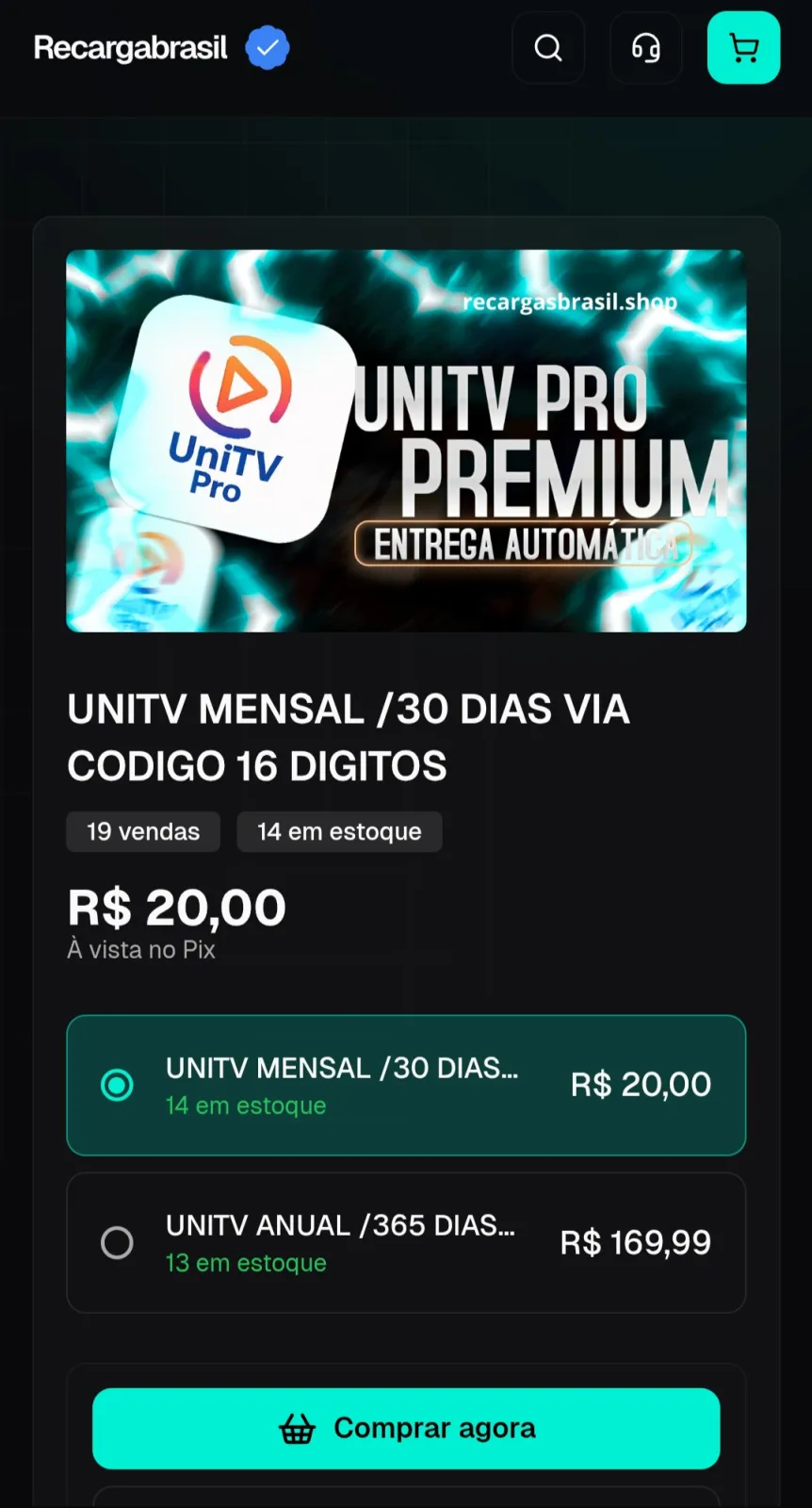The image size is (812, 1508).
Task: Click the 19 vendas badge
Action: tap(142, 831)
